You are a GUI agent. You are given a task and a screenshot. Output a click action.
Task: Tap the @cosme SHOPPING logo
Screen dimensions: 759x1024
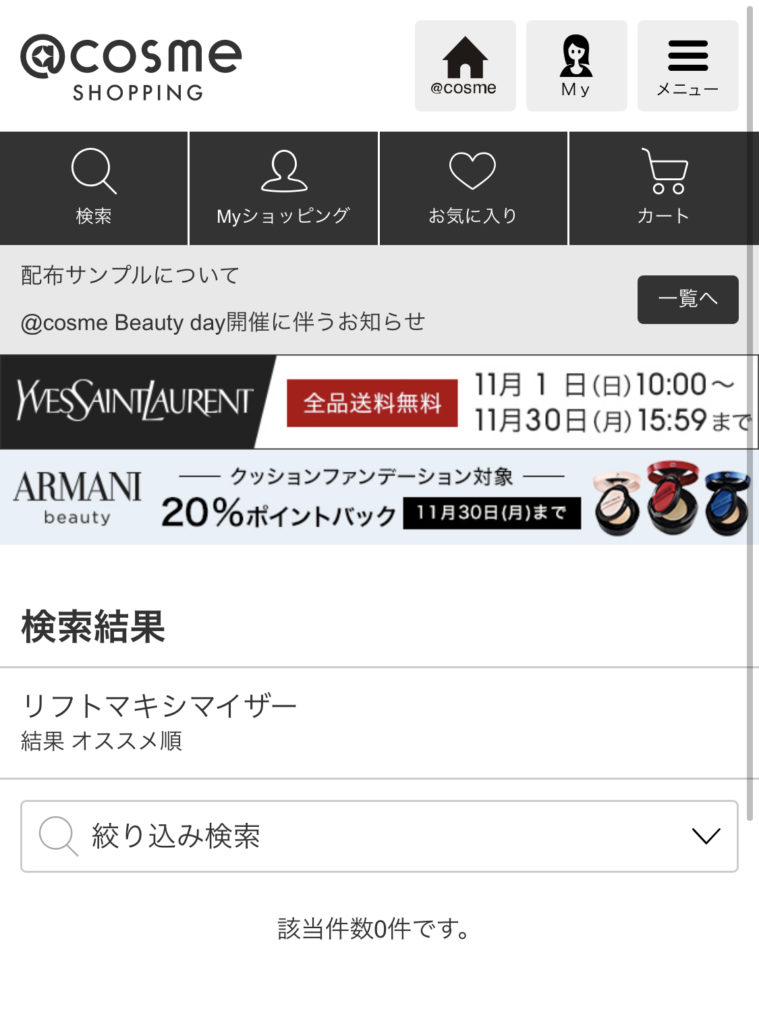(x=131, y=66)
